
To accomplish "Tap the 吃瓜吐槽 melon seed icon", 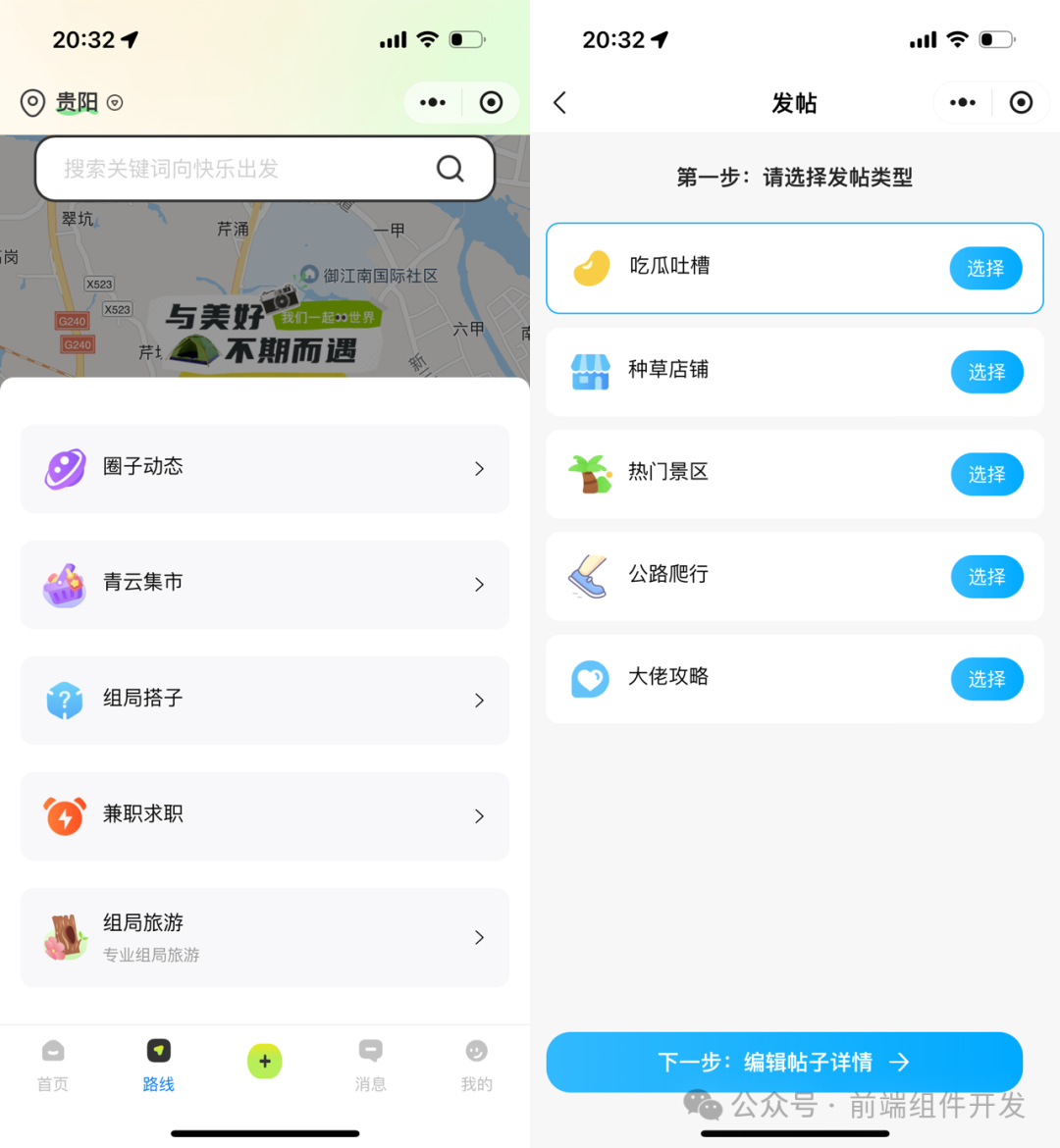I will point(590,267).
